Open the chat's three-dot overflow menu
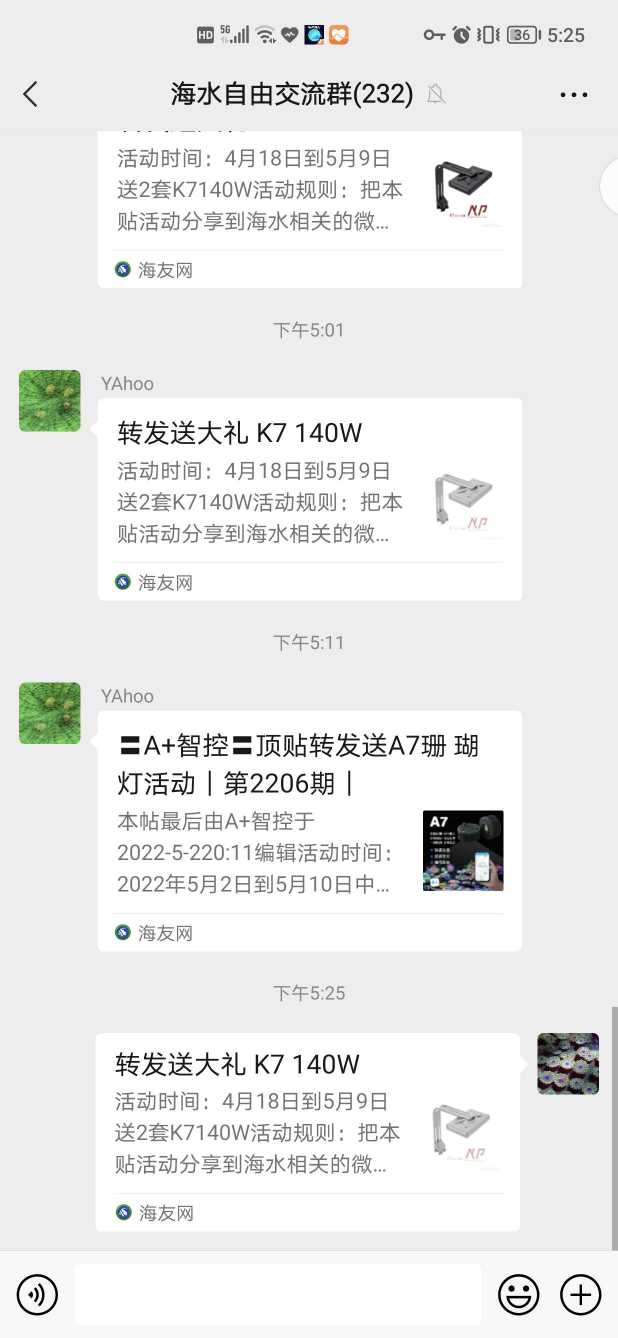Image resolution: width=618 pixels, height=1338 pixels. point(574,95)
